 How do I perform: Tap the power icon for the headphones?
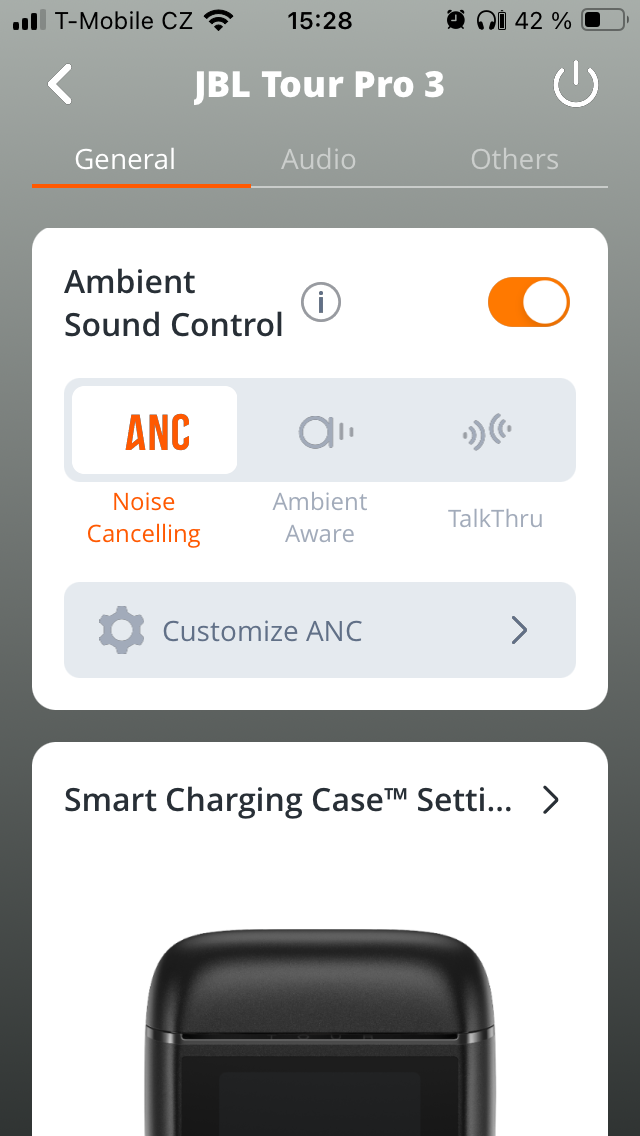pyautogui.click(x=576, y=86)
